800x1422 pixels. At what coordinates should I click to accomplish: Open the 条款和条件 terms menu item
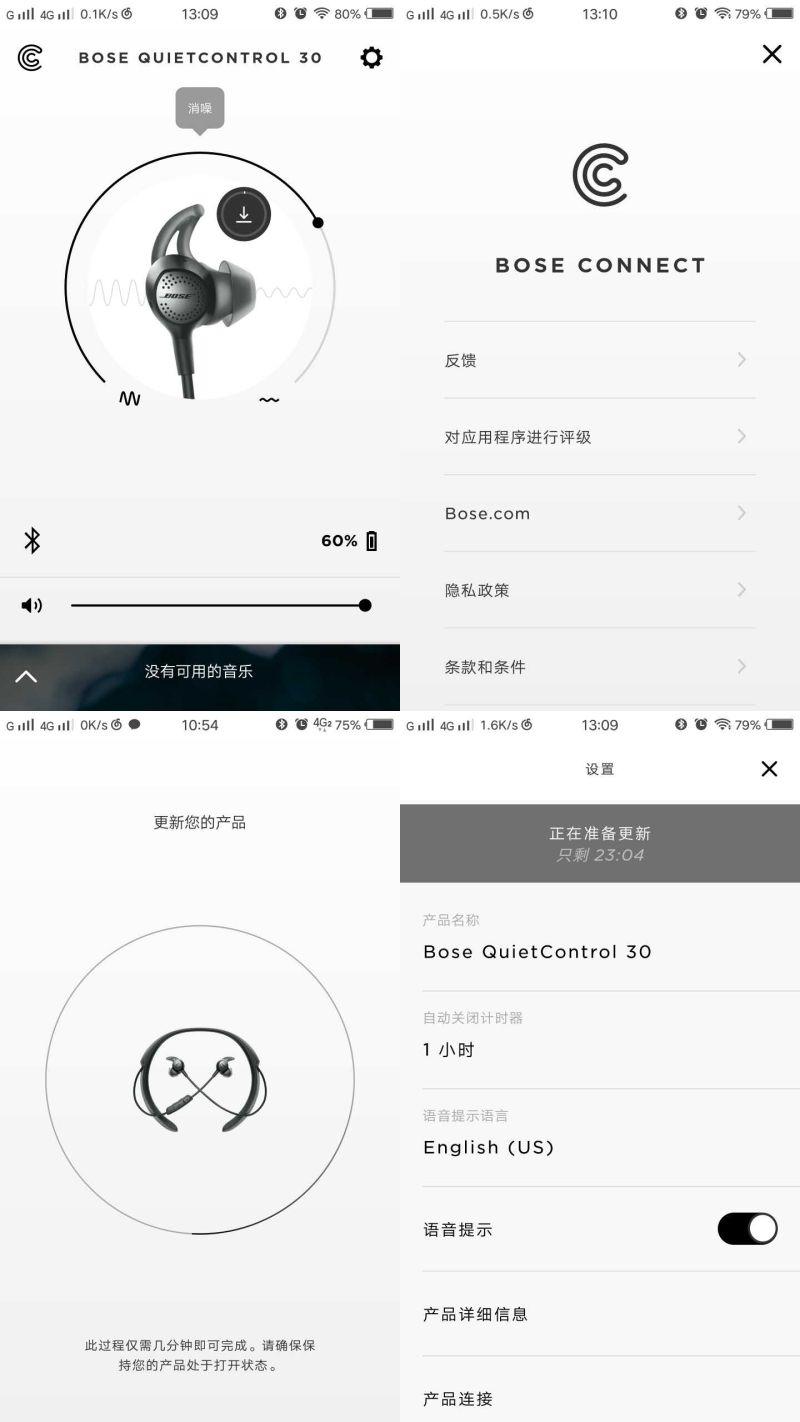(x=740, y=666)
